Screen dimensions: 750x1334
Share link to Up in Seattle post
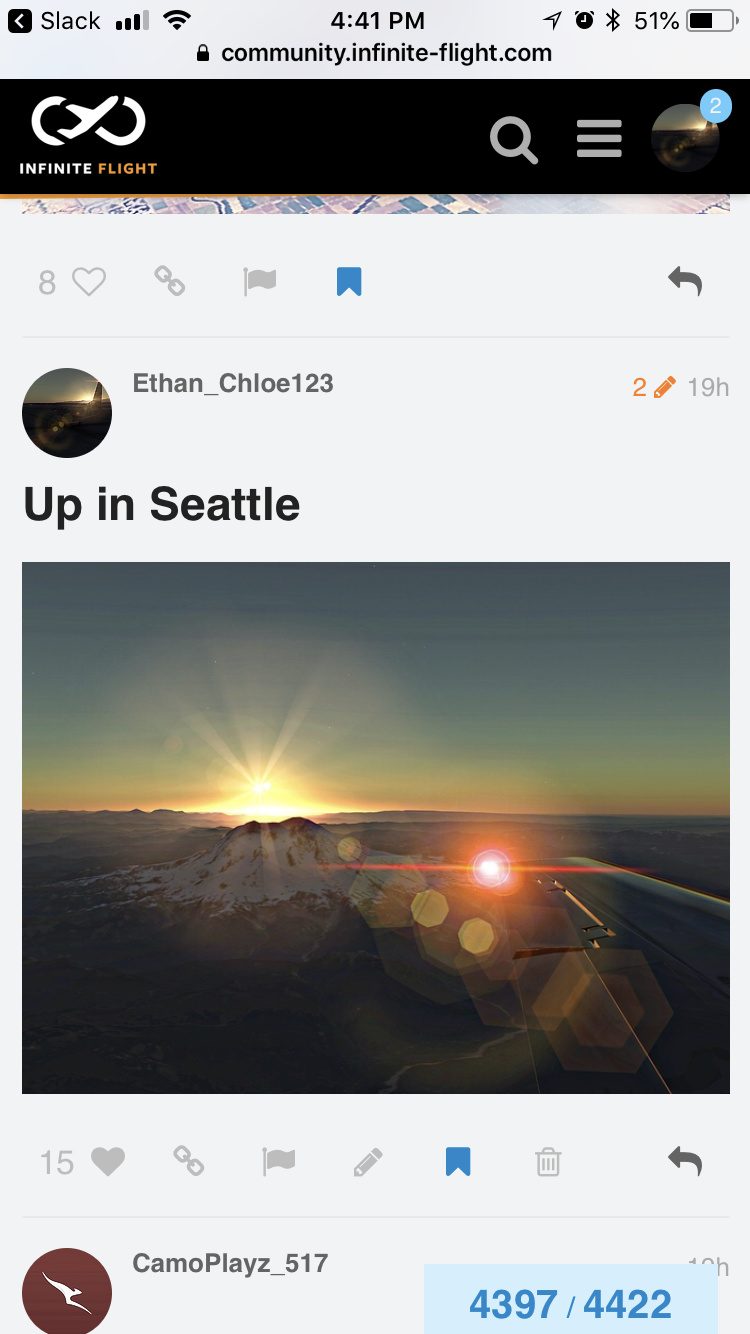pos(188,1161)
